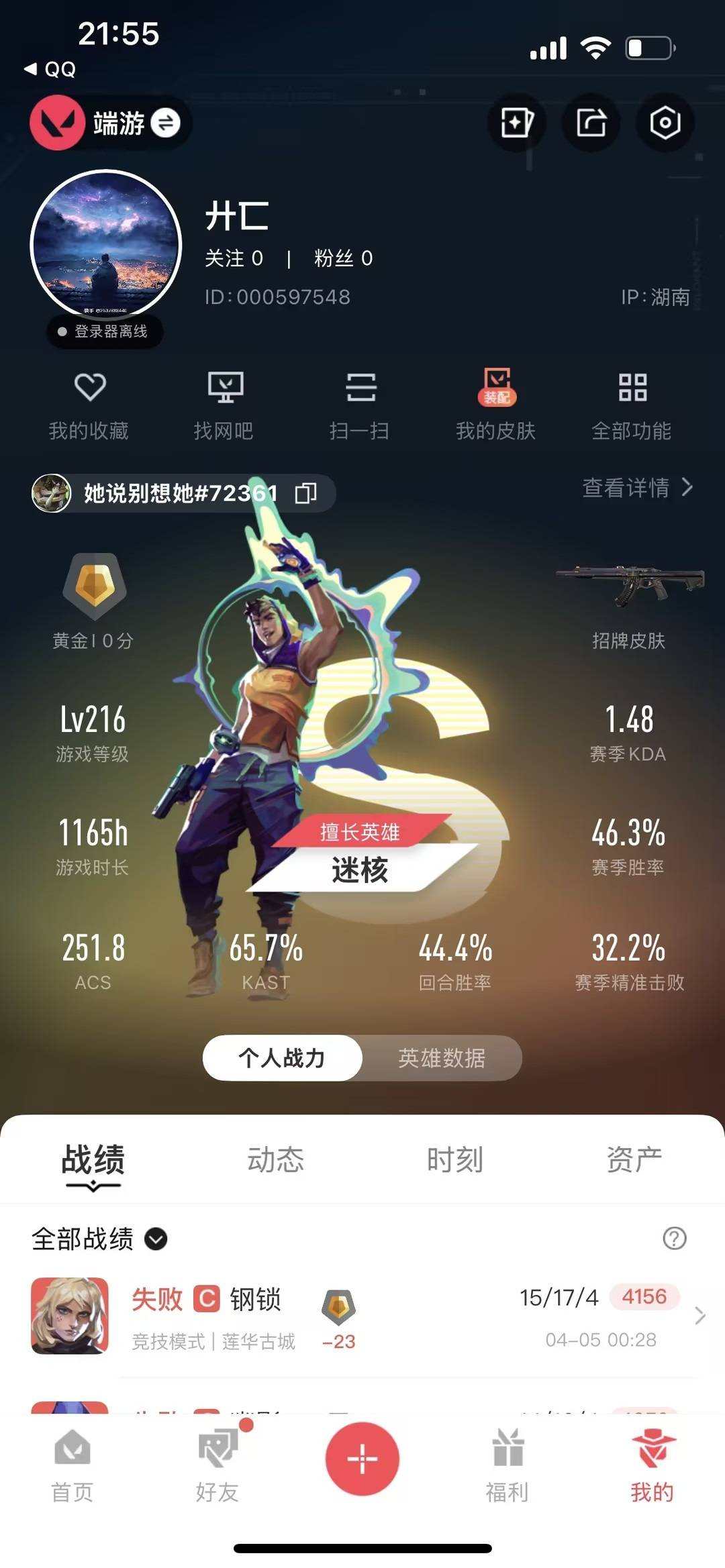Select the 个人战力 stats toggle
725x1568 pixels.
click(283, 1057)
